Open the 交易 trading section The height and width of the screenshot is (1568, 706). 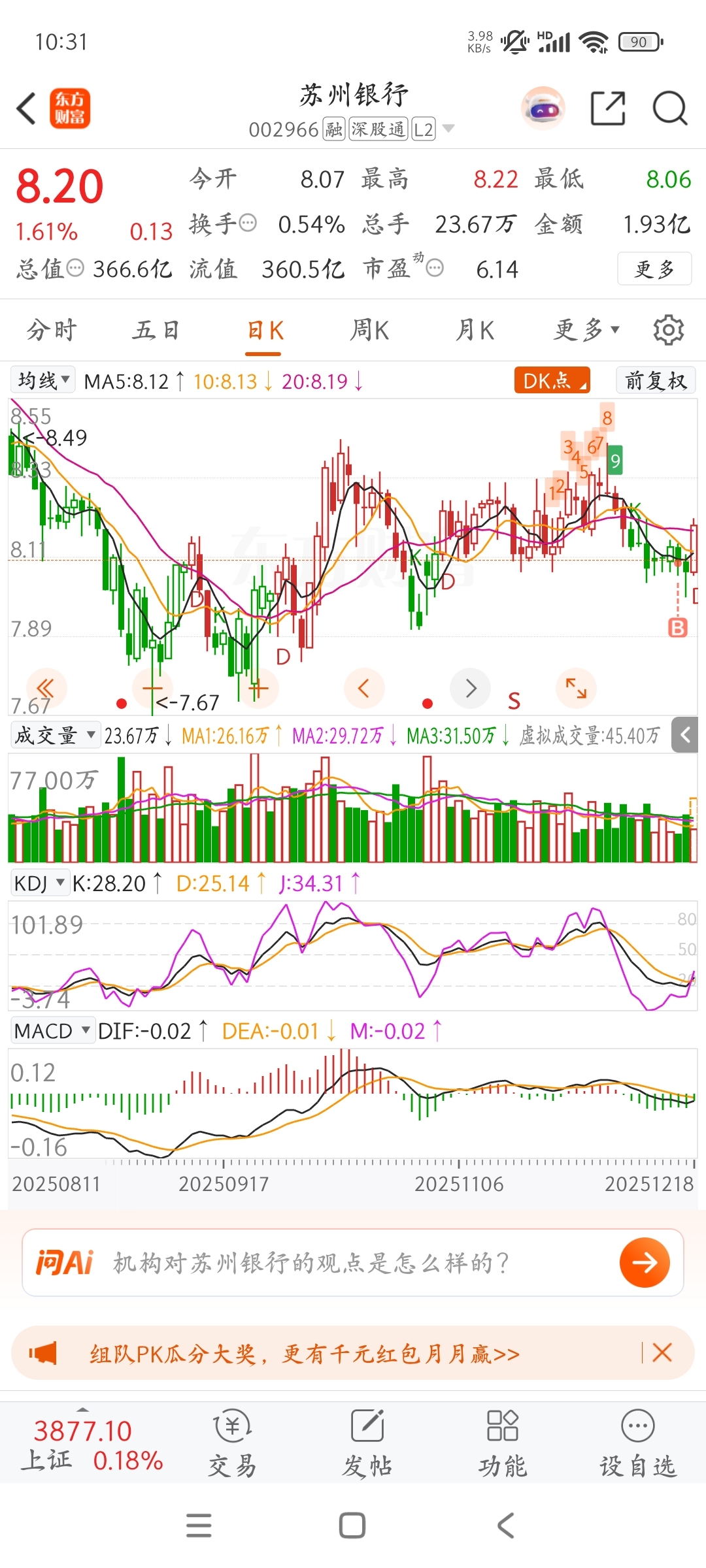pyautogui.click(x=233, y=1445)
